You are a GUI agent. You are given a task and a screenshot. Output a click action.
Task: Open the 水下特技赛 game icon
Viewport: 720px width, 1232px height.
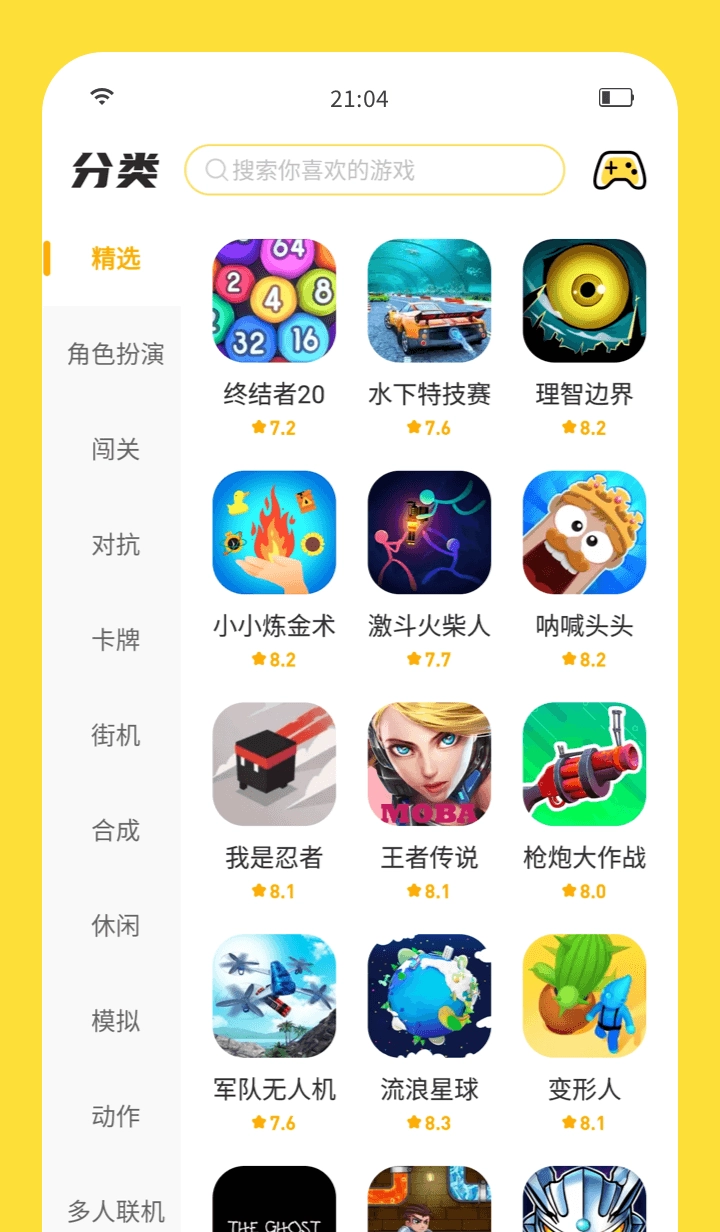pos(429,300)
